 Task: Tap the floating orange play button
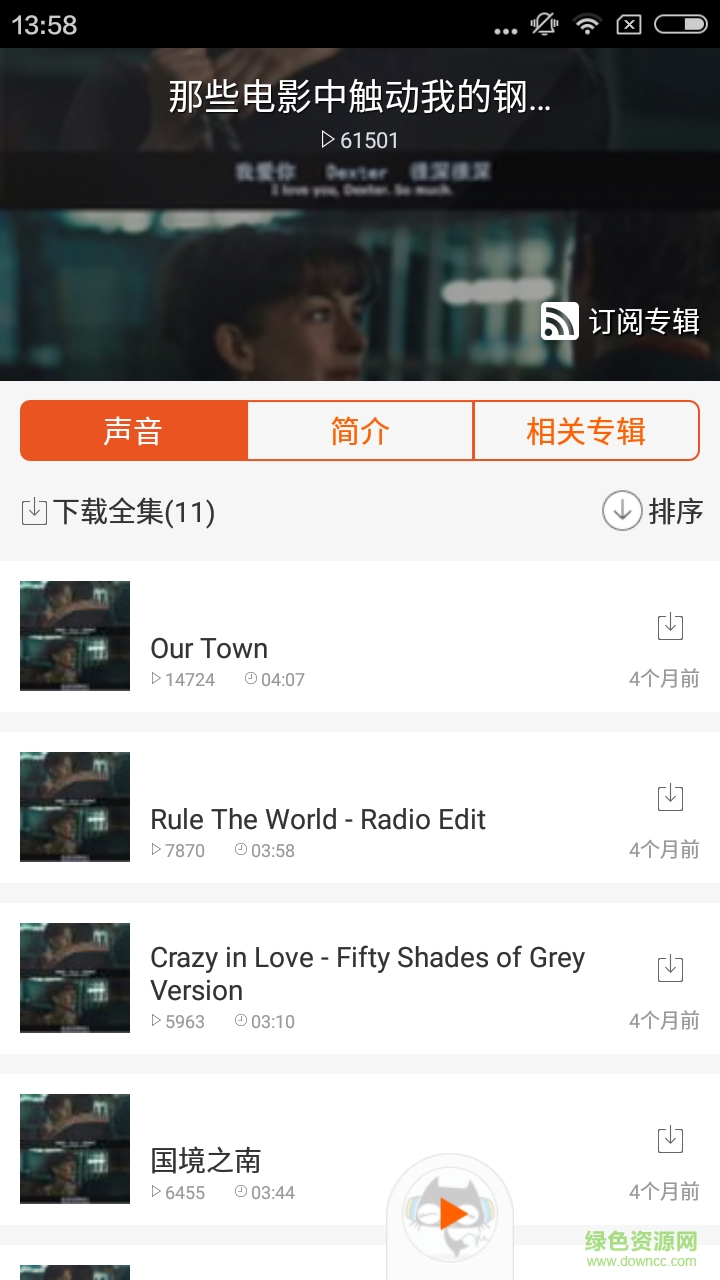click(452, 1214)
